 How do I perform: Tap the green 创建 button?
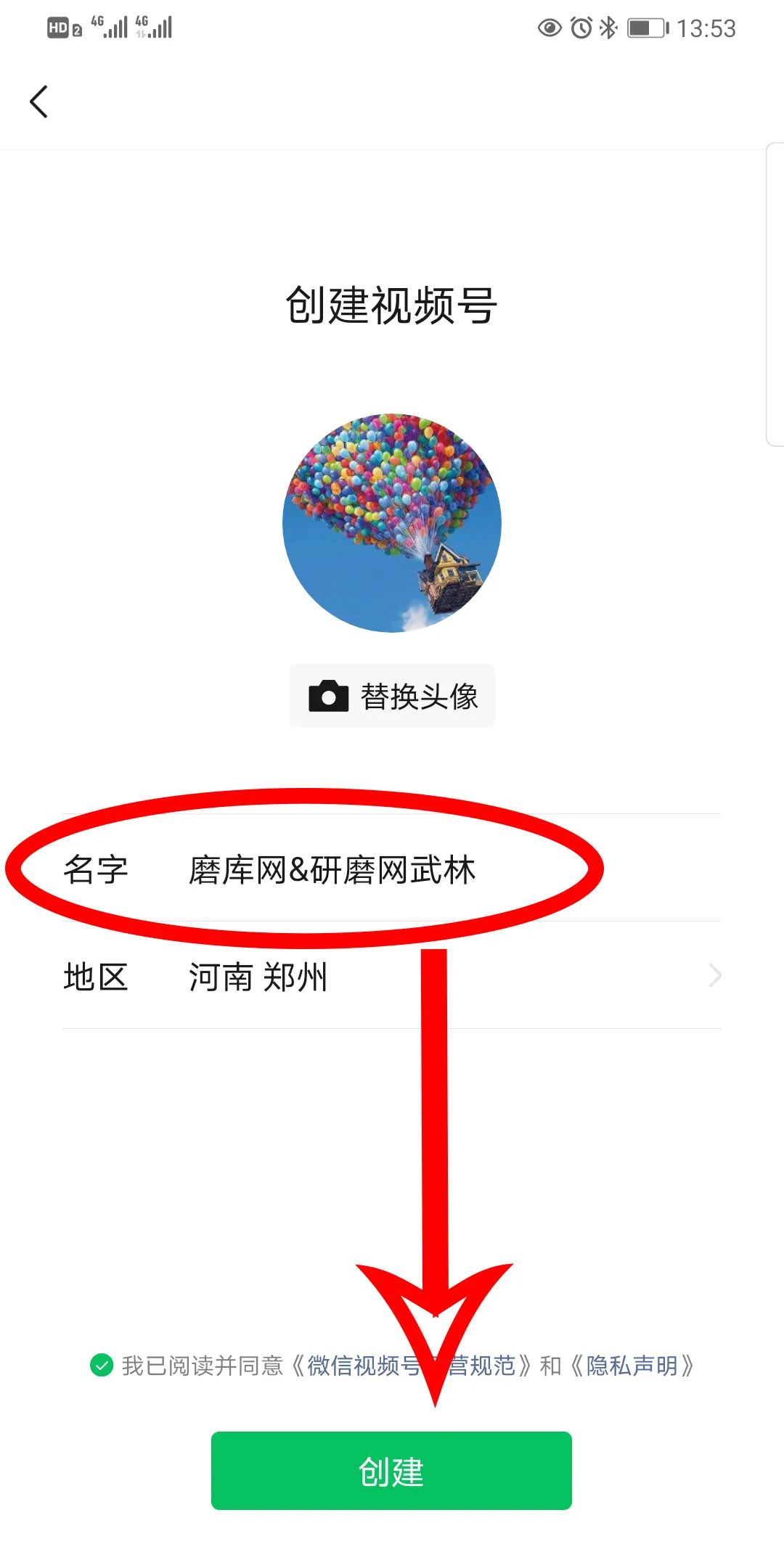tap(391, 1470)
